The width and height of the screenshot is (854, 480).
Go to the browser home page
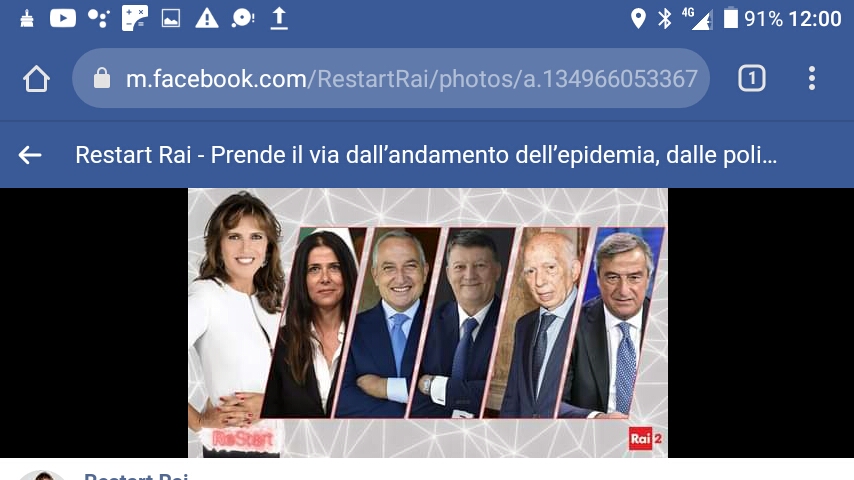pyautogui.click(x=36, y=79)
